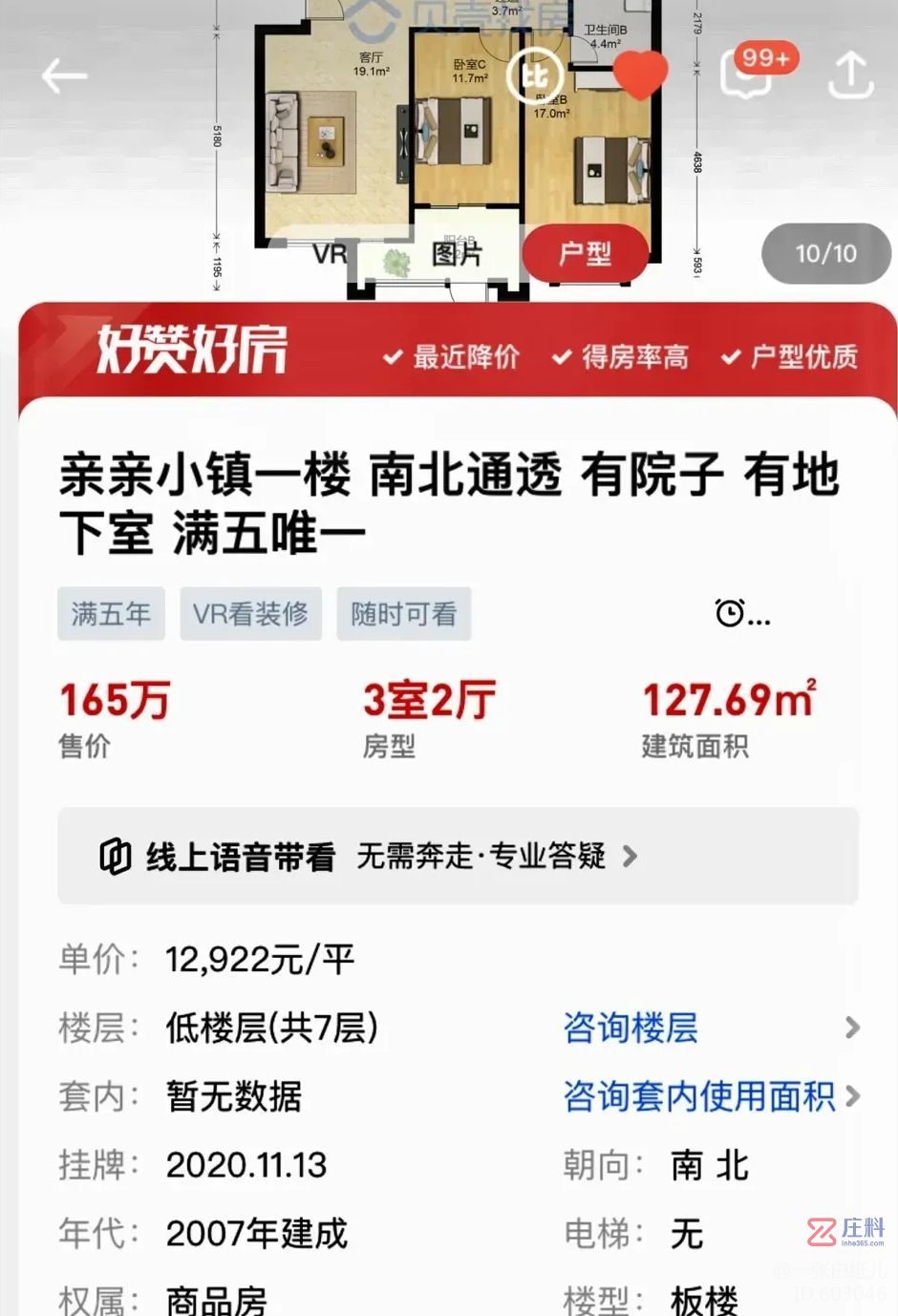Screen dimensions: 898x1316
Task: Share this house listing
Action: (x=850, y=74)
